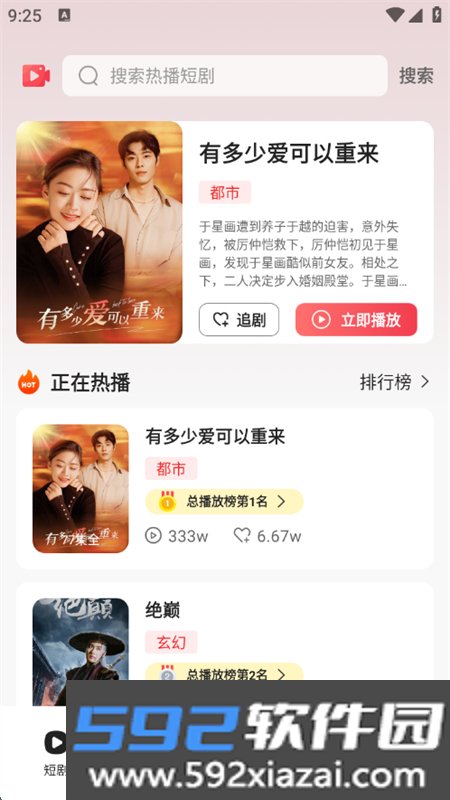Open the 绝巅 drama card
This screenshot has height=800, width=450.
click(224, 643)
